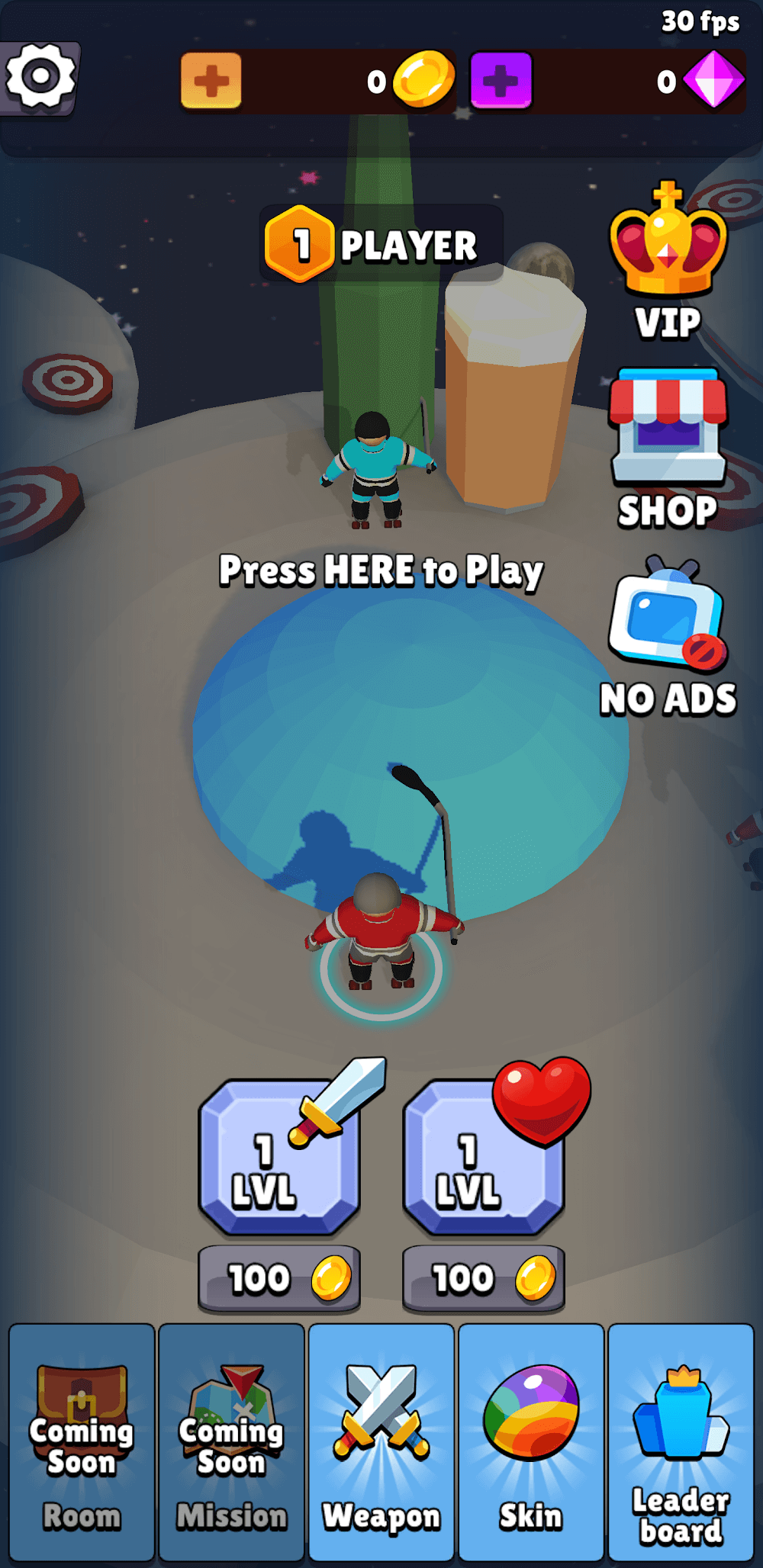Select the Mission tab
This screenshot has width=763, height=1568.
[x=231, y=1441]
